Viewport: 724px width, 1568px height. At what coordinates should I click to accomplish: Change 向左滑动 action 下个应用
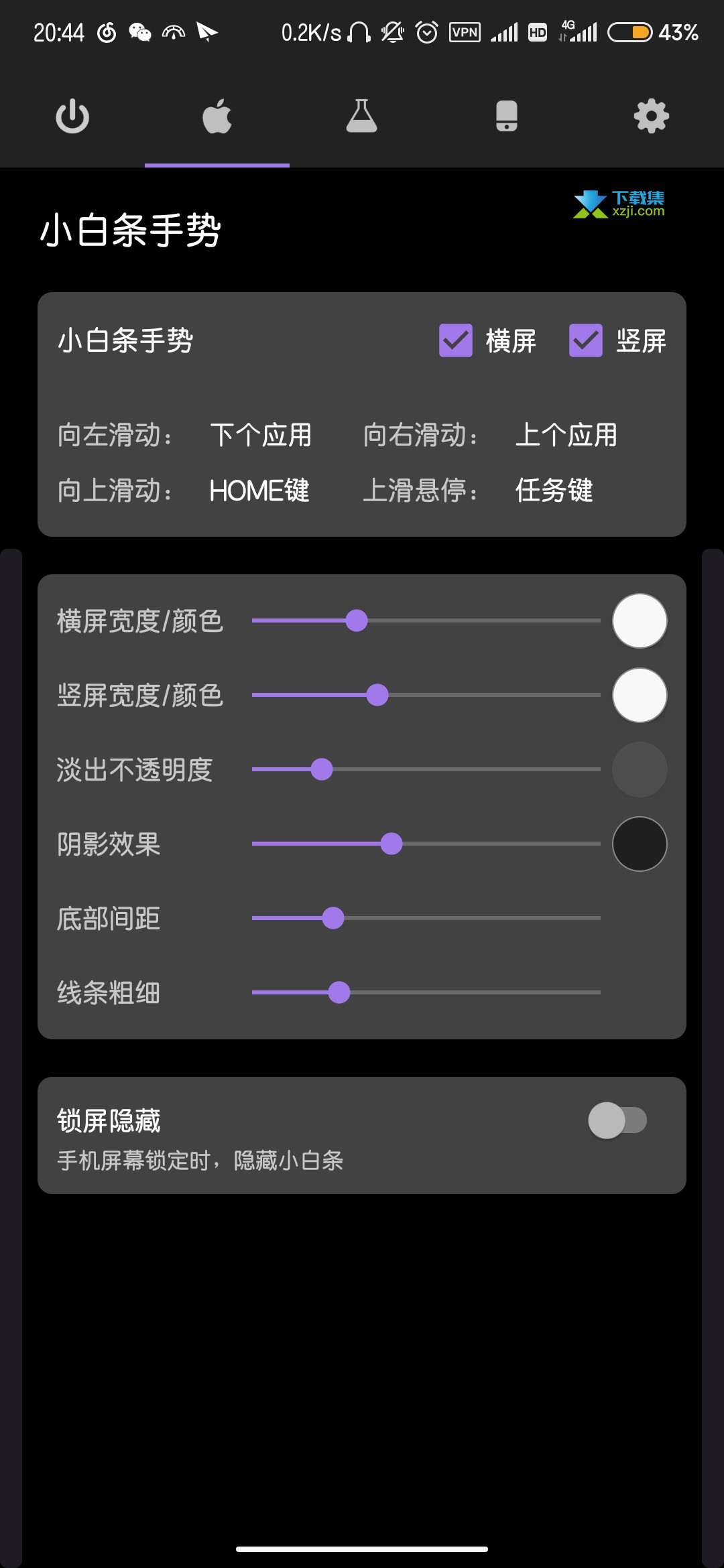pos(261,435)
